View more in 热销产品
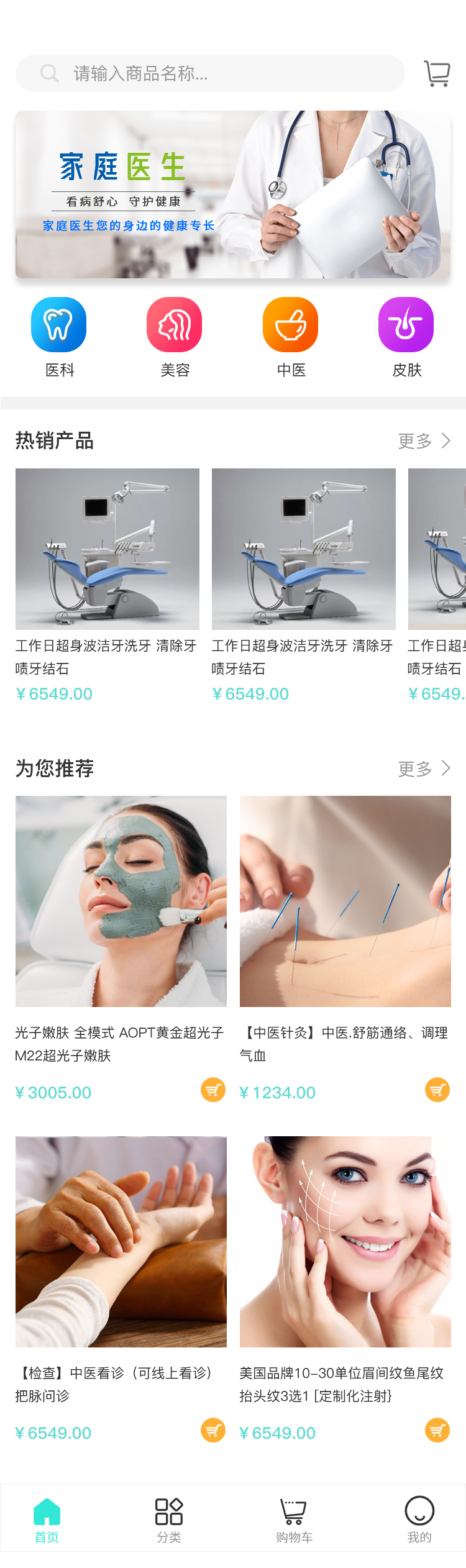 click(424, 441)
